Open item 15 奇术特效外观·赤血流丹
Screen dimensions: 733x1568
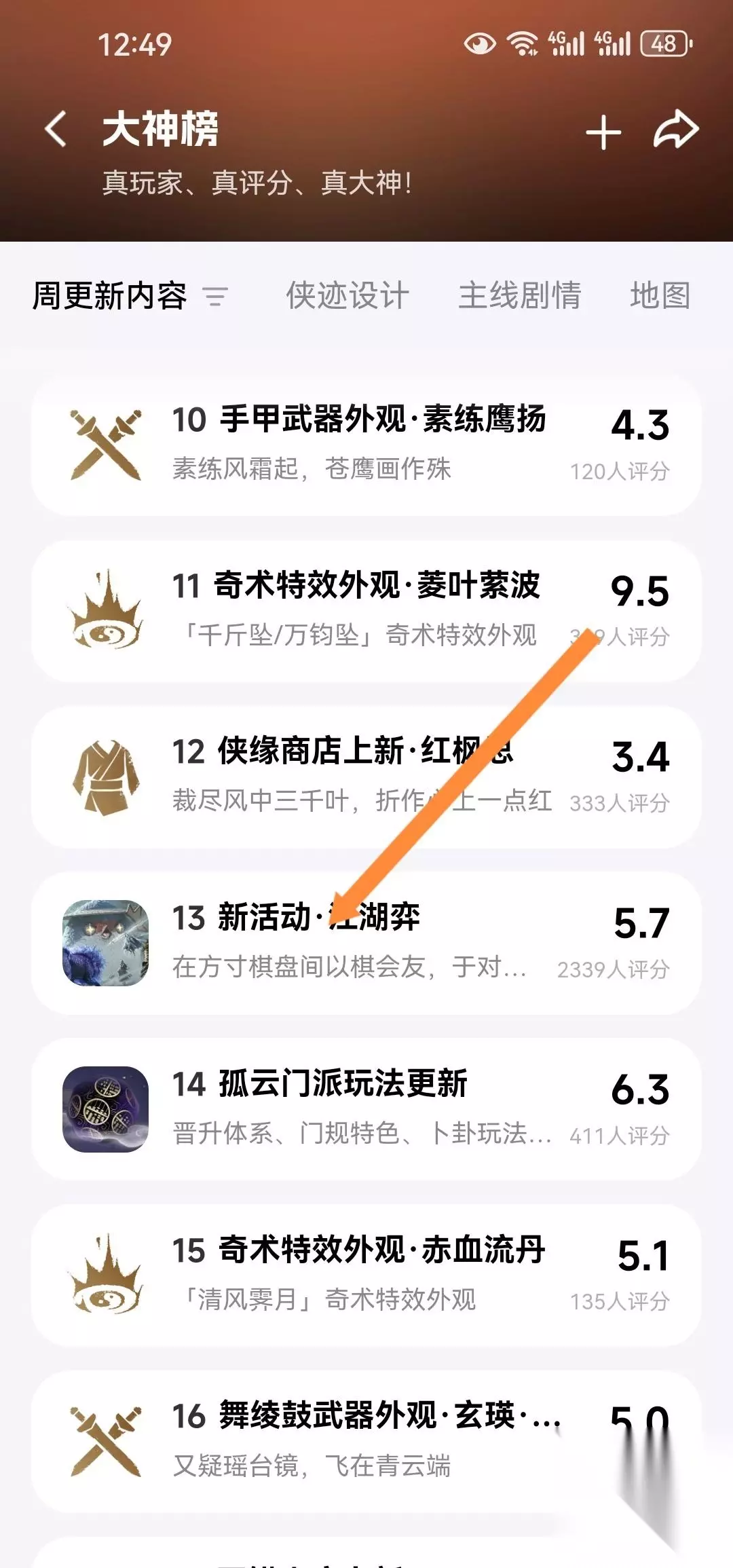(x=366, y=1275)
